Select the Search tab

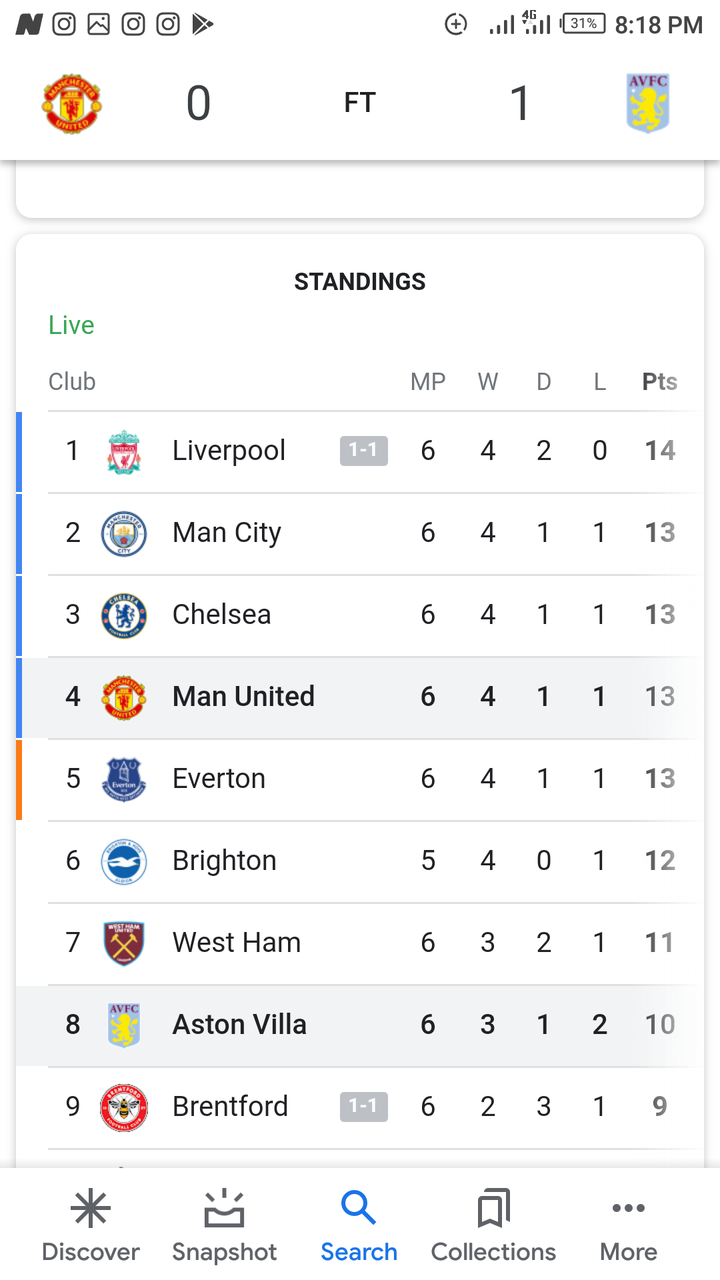tap(359, 1225)
